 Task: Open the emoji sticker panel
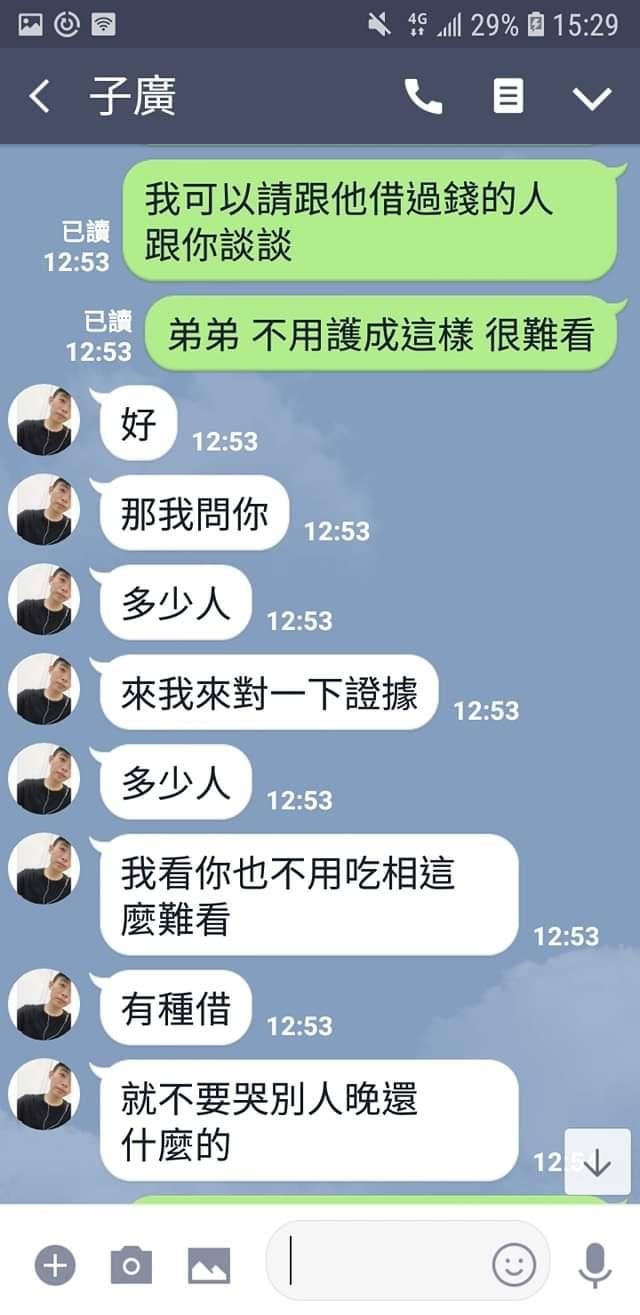(514, 1265)
